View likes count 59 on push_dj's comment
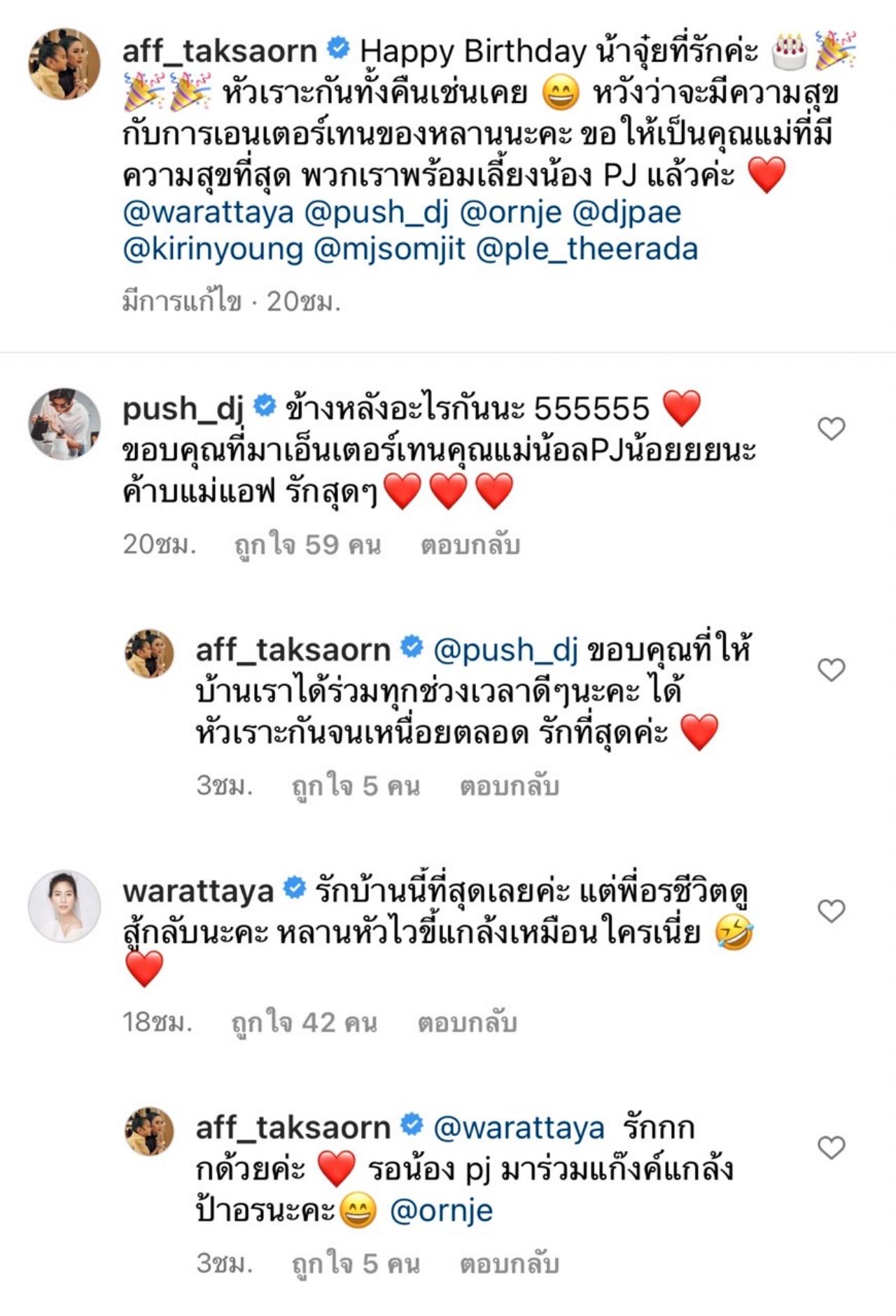The width and height of the screenshot is (896, 1316). 307,545
